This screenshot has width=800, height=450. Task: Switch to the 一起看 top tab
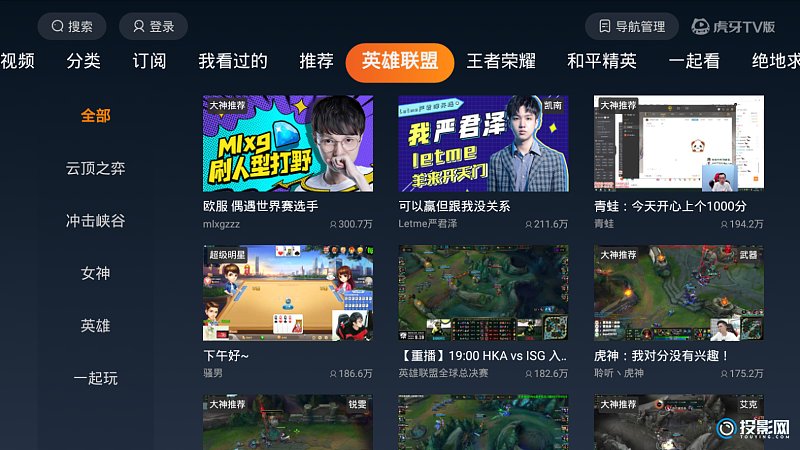point(694,61)
